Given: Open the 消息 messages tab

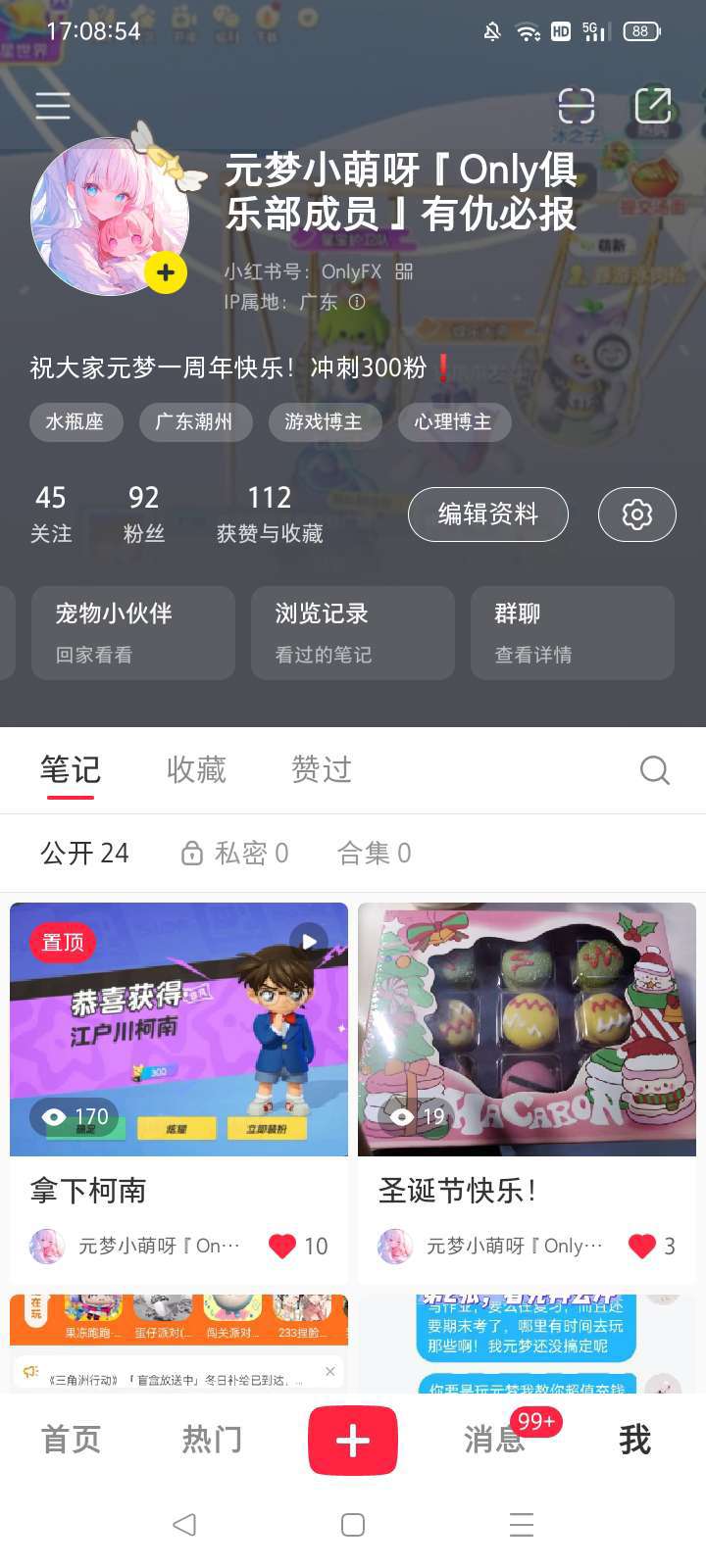Looking at the screenshot, I should (494, 1440).
